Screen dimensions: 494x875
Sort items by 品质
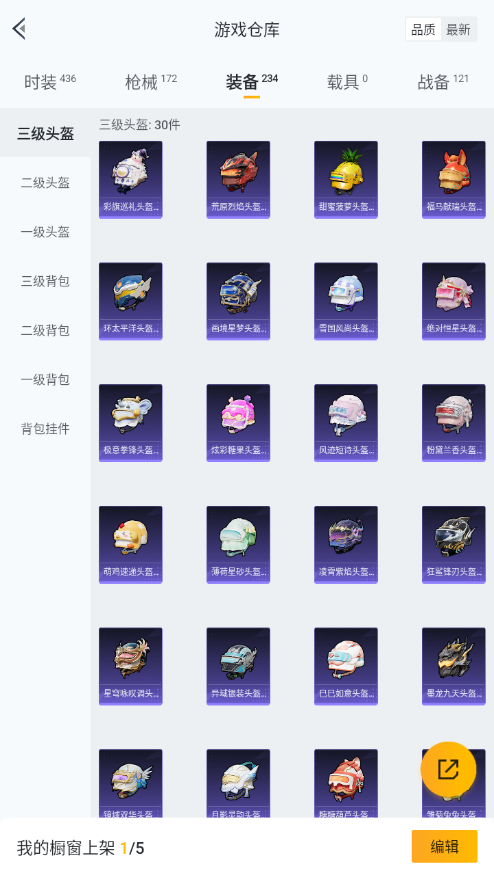pyautogui.click(x=424, y=30)
